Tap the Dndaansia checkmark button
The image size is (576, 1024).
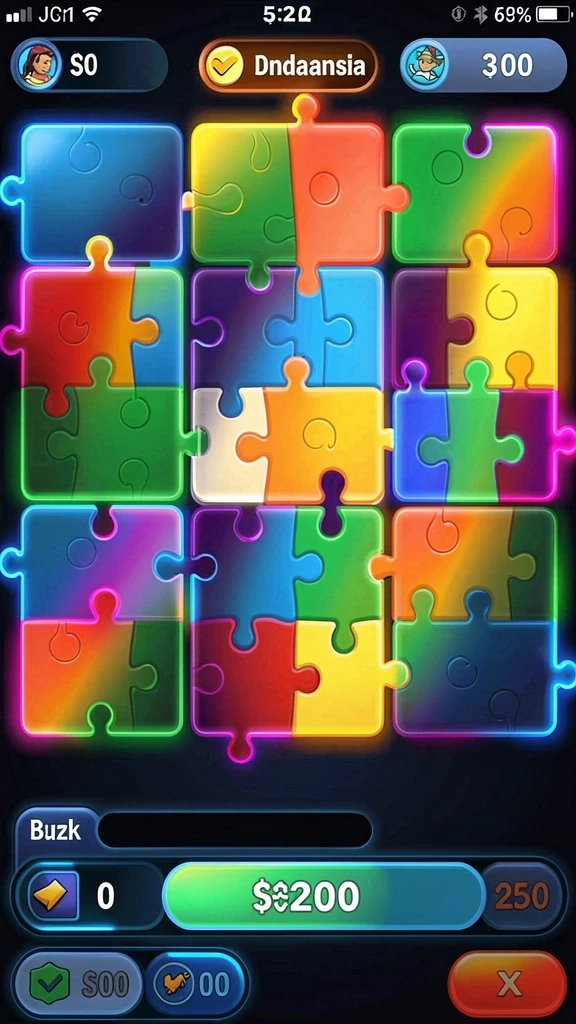point(289,65)
